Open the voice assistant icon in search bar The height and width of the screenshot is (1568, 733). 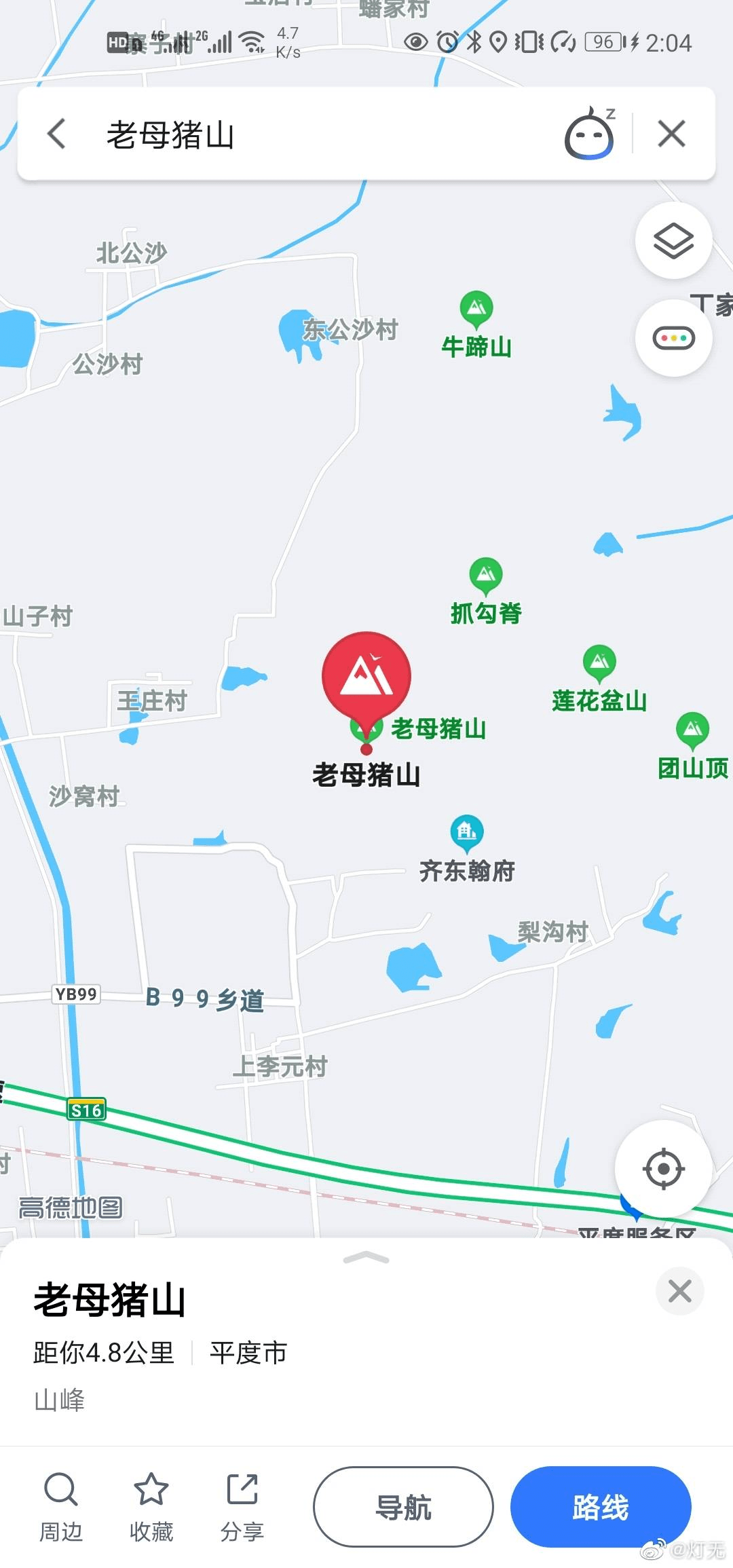pos(588,134)
